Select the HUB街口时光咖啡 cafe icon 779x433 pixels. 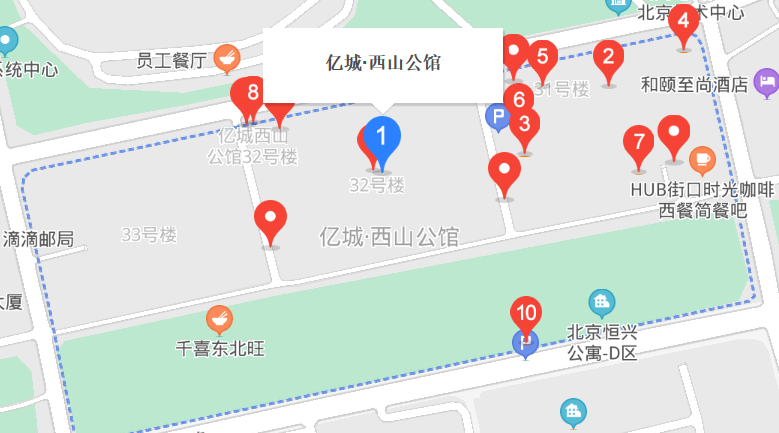coord(702,158)
